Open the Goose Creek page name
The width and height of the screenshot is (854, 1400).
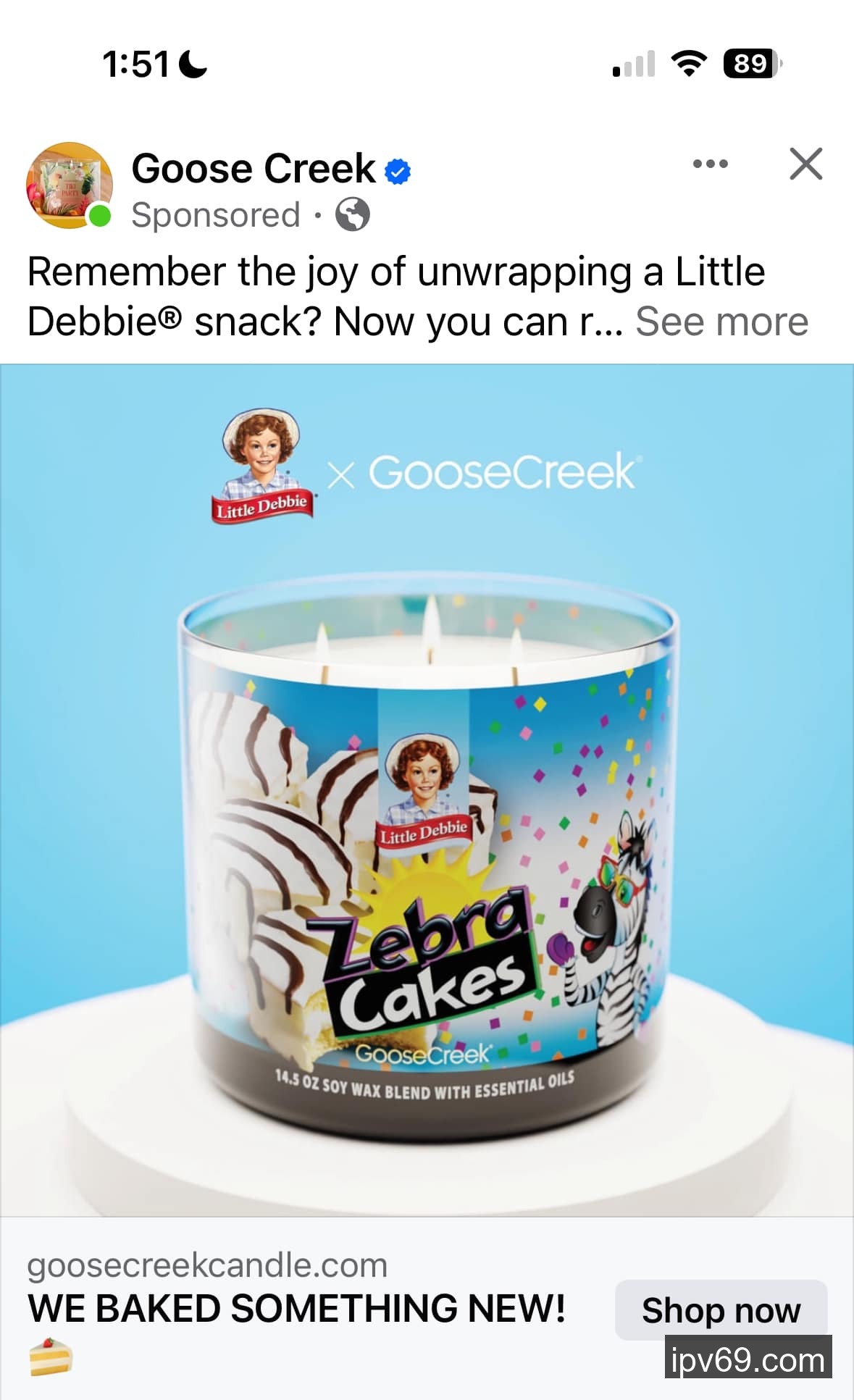pyautogui.click(x=254, y=169)
